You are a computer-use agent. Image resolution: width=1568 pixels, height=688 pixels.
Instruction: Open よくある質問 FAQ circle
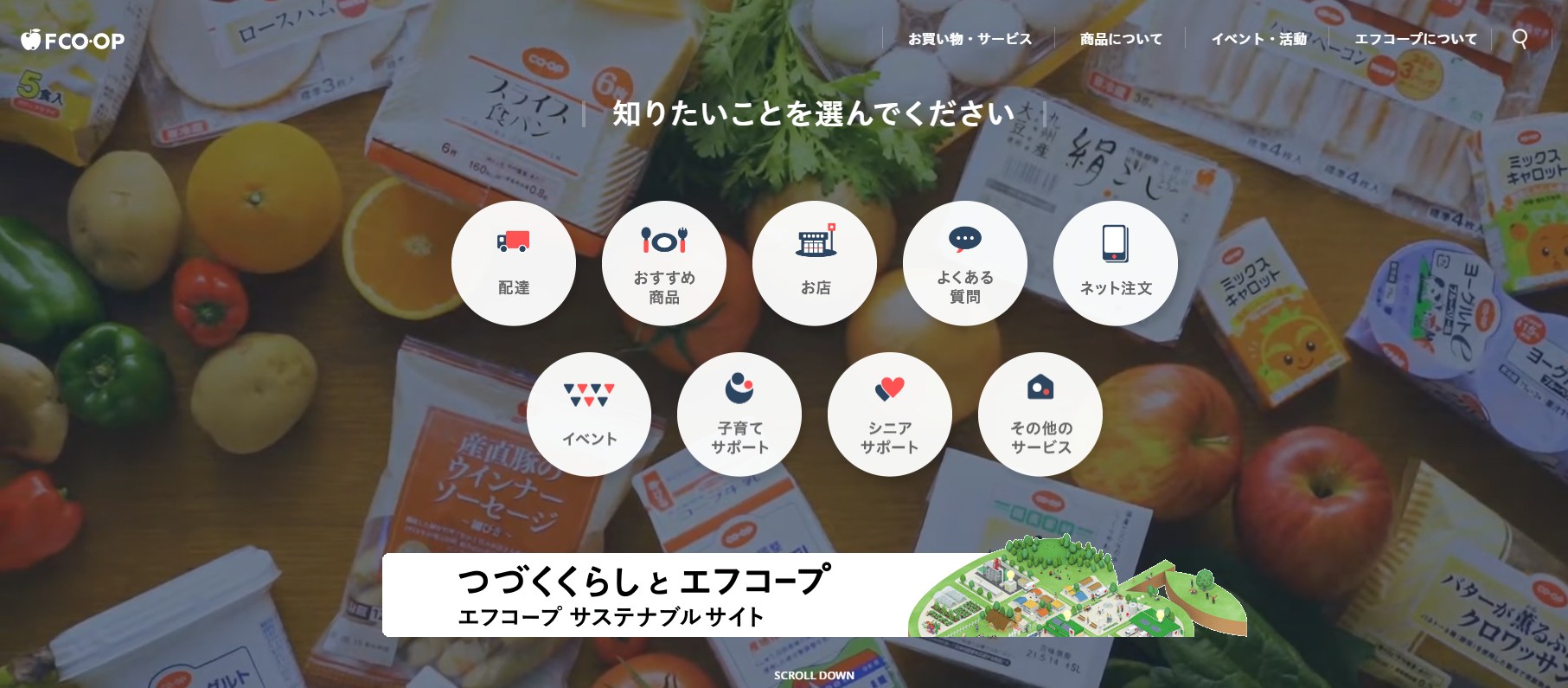click(x=965, y=263)
